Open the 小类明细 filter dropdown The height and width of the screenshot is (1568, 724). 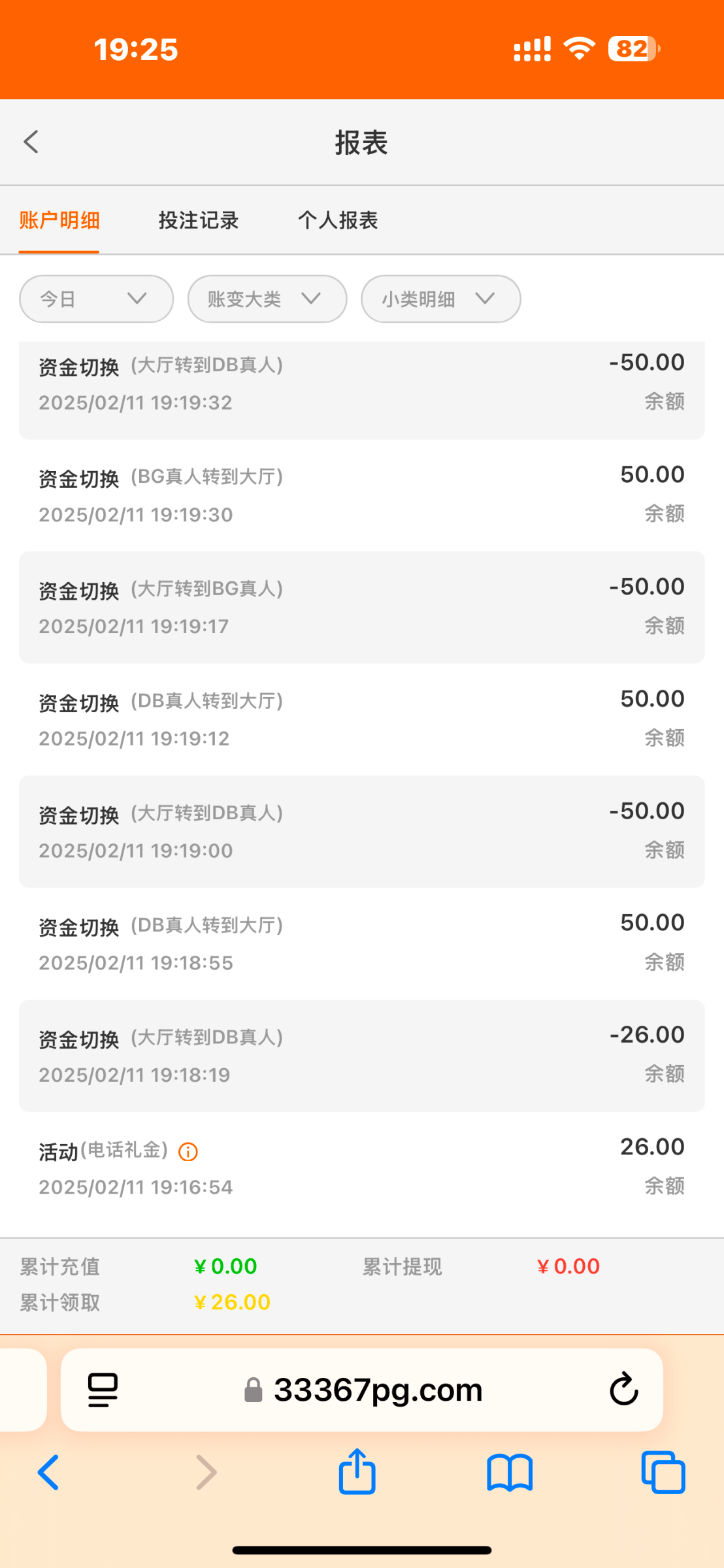(440, 299)
